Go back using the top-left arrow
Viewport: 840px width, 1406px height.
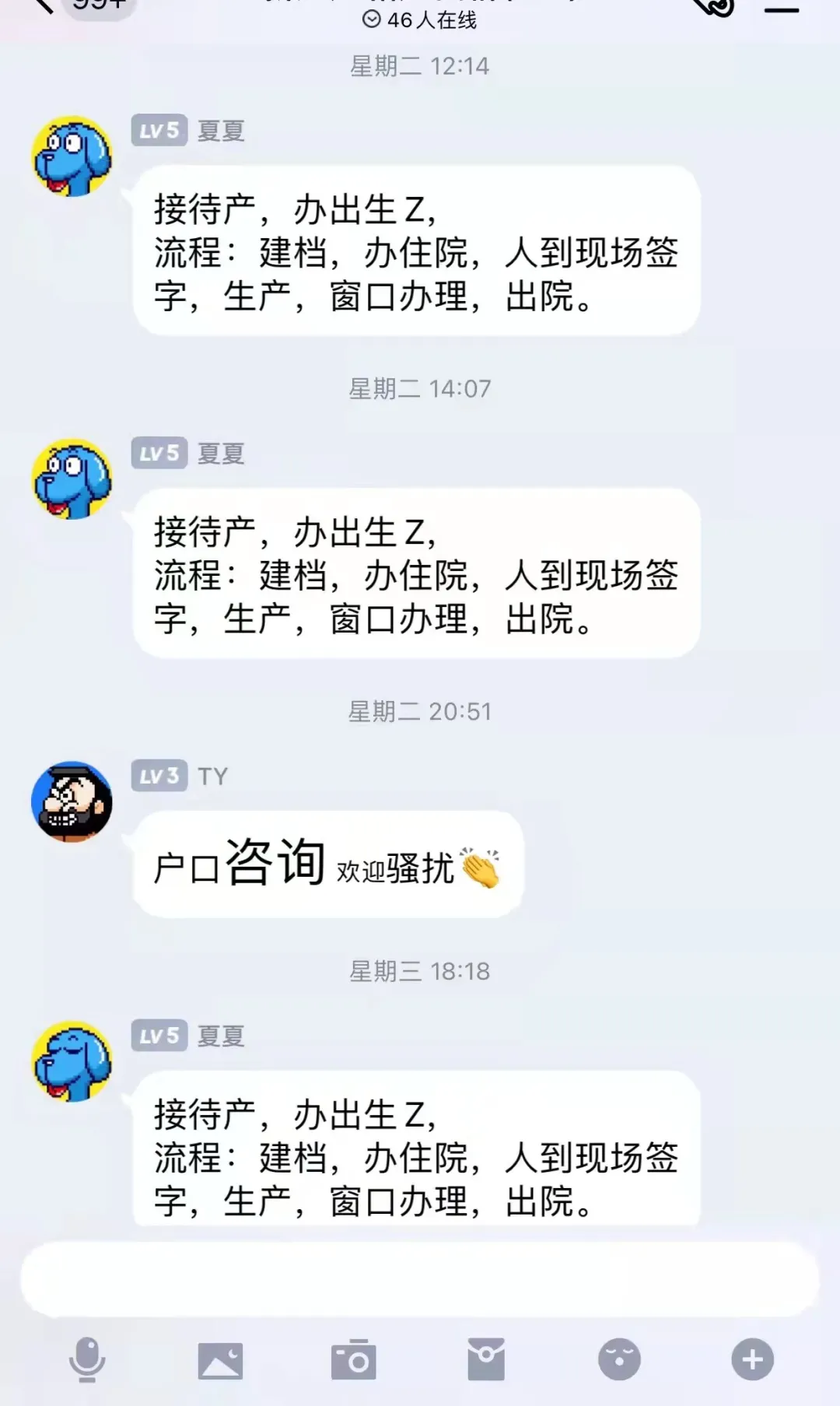point(43,6)
